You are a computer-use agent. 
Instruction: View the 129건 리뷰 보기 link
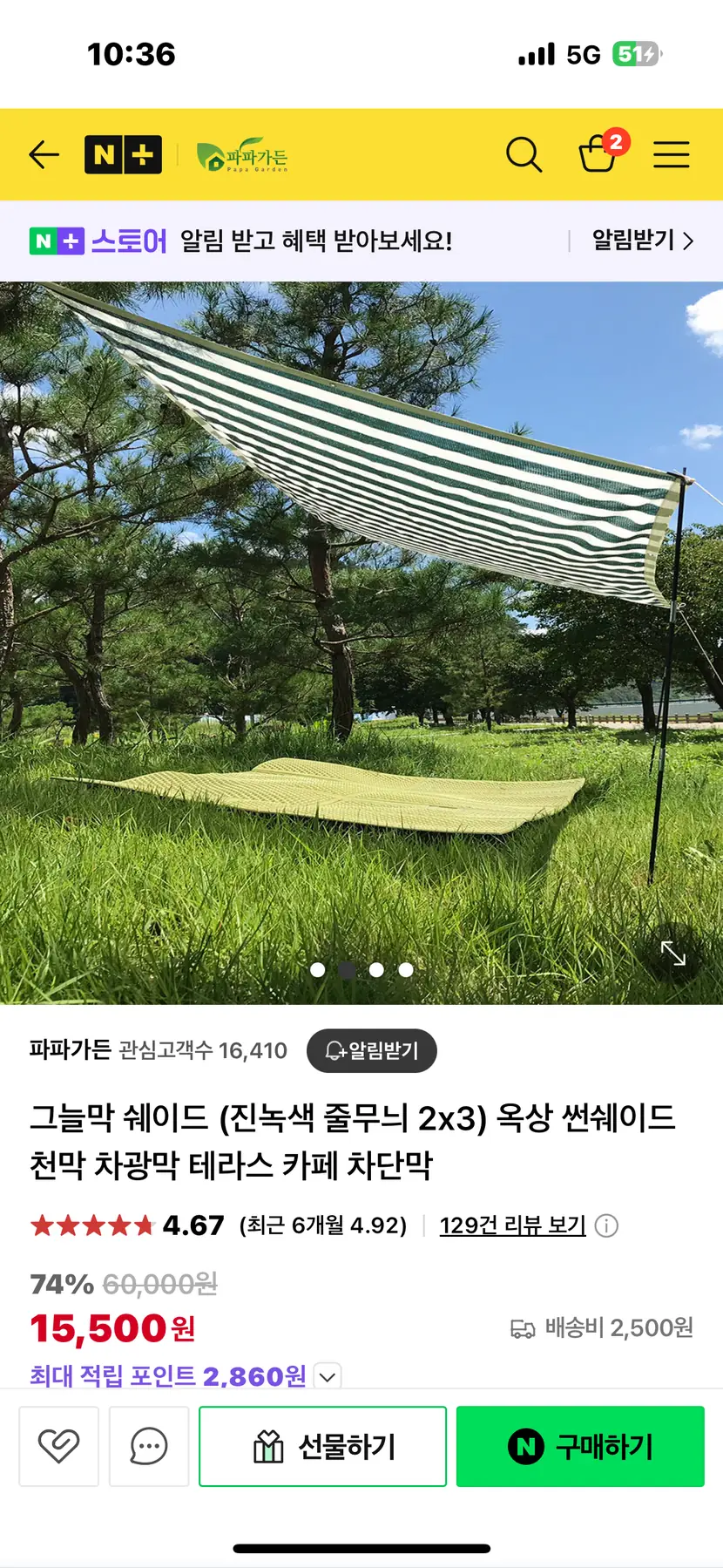click(512, 1225)
